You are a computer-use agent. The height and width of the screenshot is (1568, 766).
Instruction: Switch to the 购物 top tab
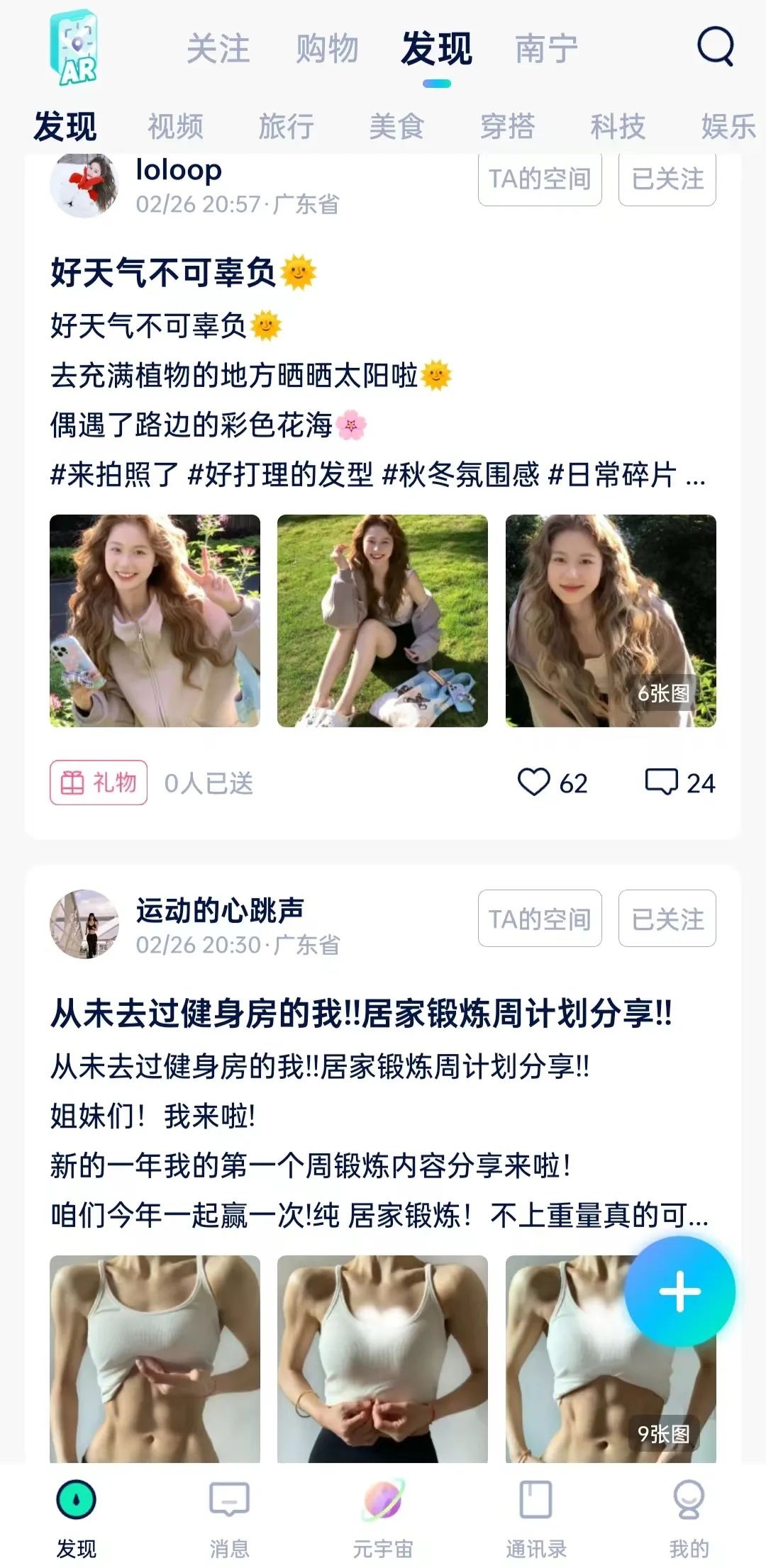click(x=327, y=49)
